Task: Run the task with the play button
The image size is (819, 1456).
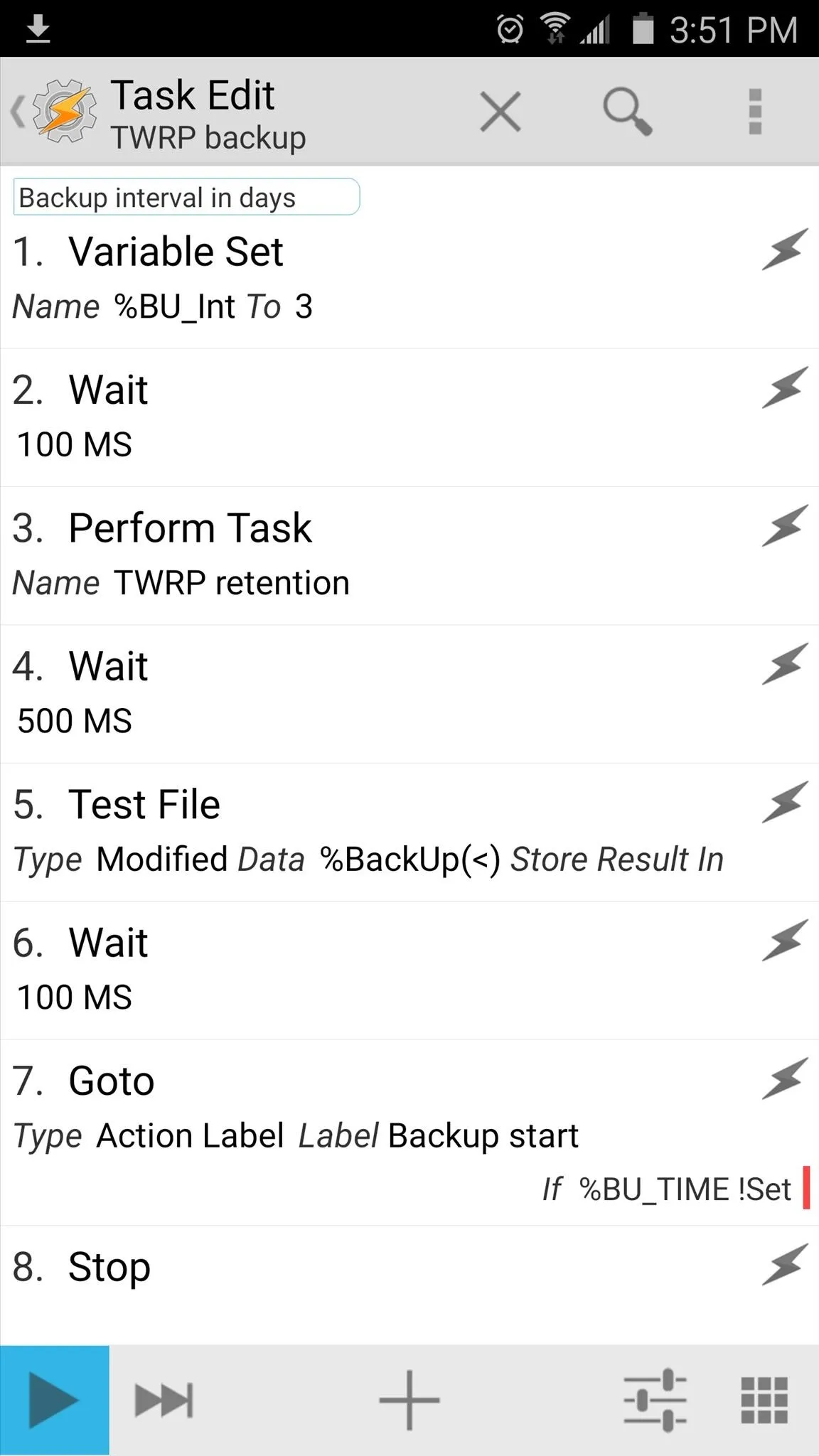Action: [x=54, y=1400]
